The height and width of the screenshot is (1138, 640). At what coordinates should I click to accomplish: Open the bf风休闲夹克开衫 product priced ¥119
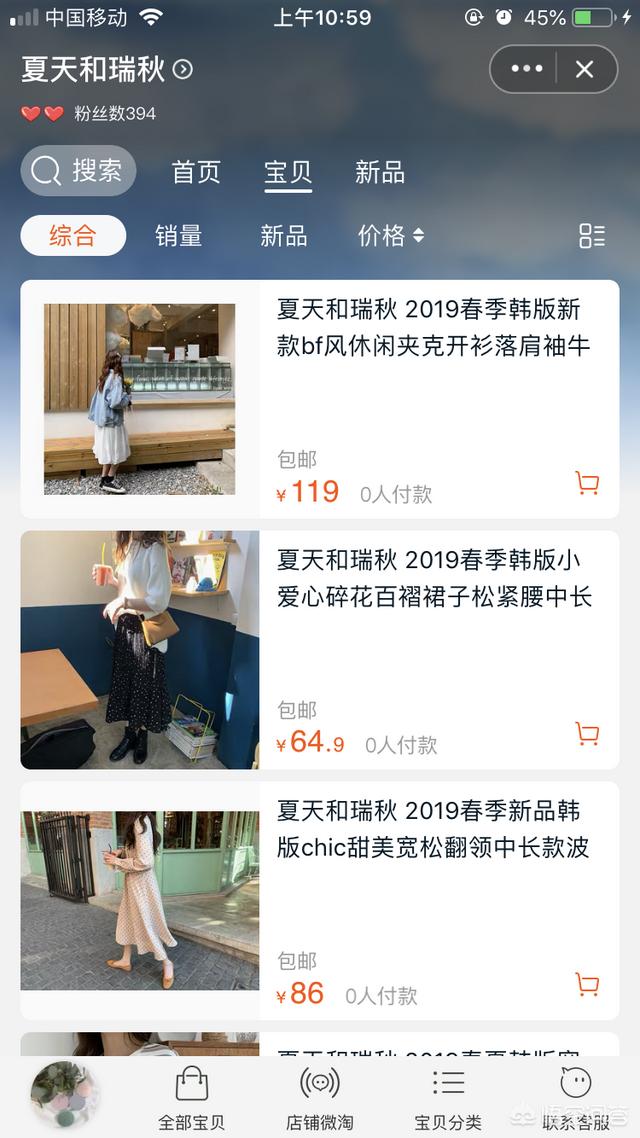433,328
